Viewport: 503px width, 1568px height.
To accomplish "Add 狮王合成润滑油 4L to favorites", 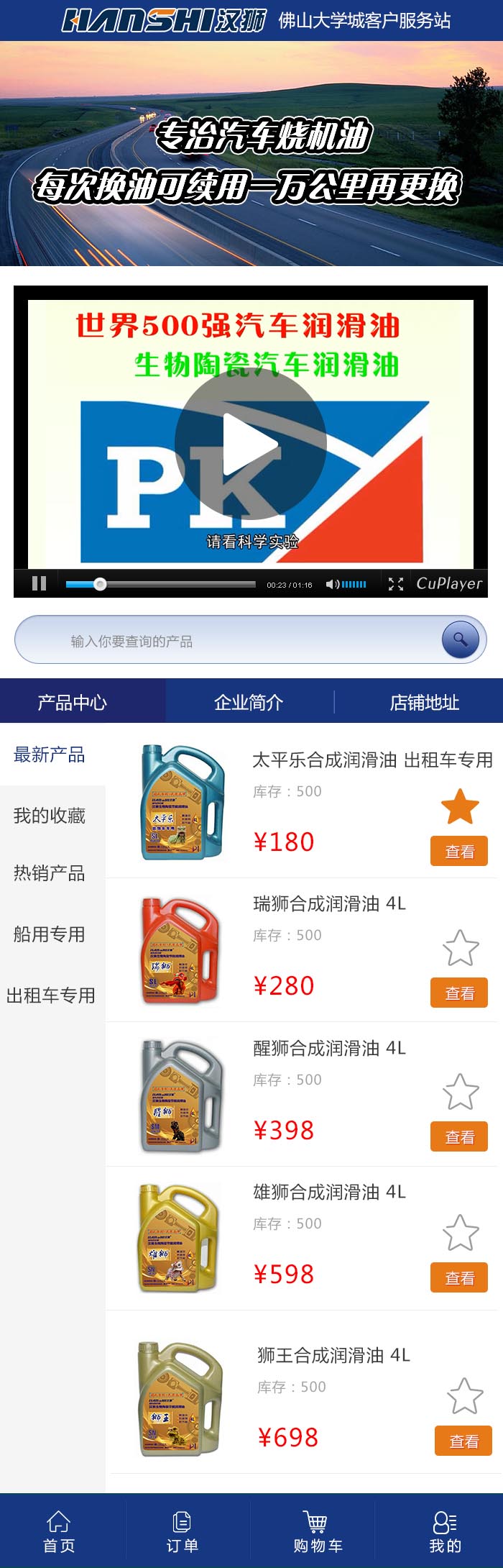I will [465, 1396].
